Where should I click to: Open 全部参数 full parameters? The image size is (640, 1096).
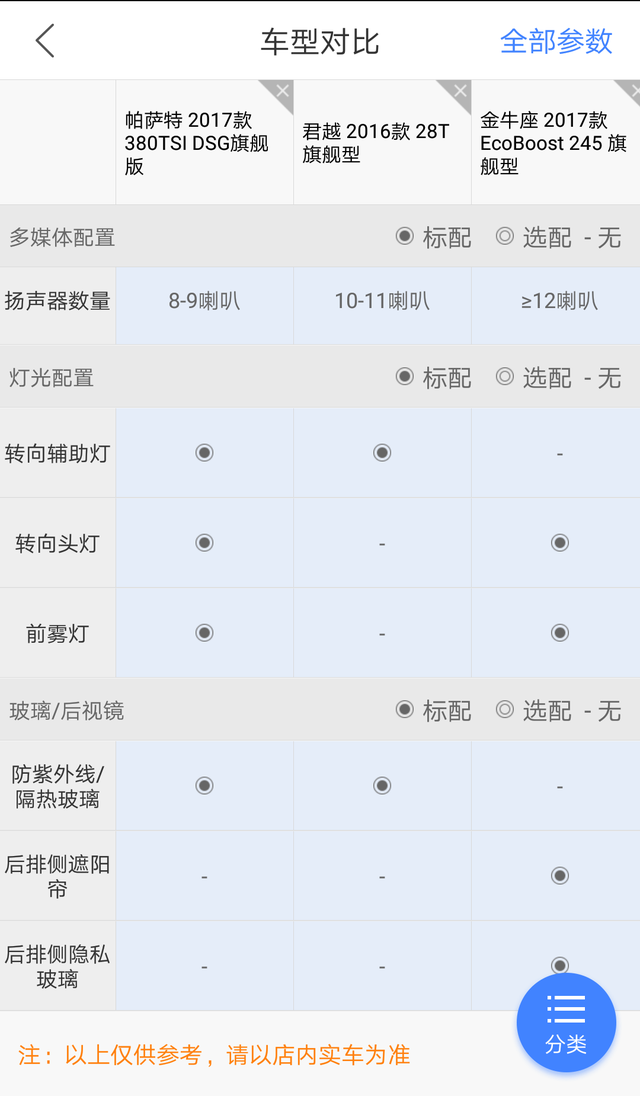pos(556,41)
